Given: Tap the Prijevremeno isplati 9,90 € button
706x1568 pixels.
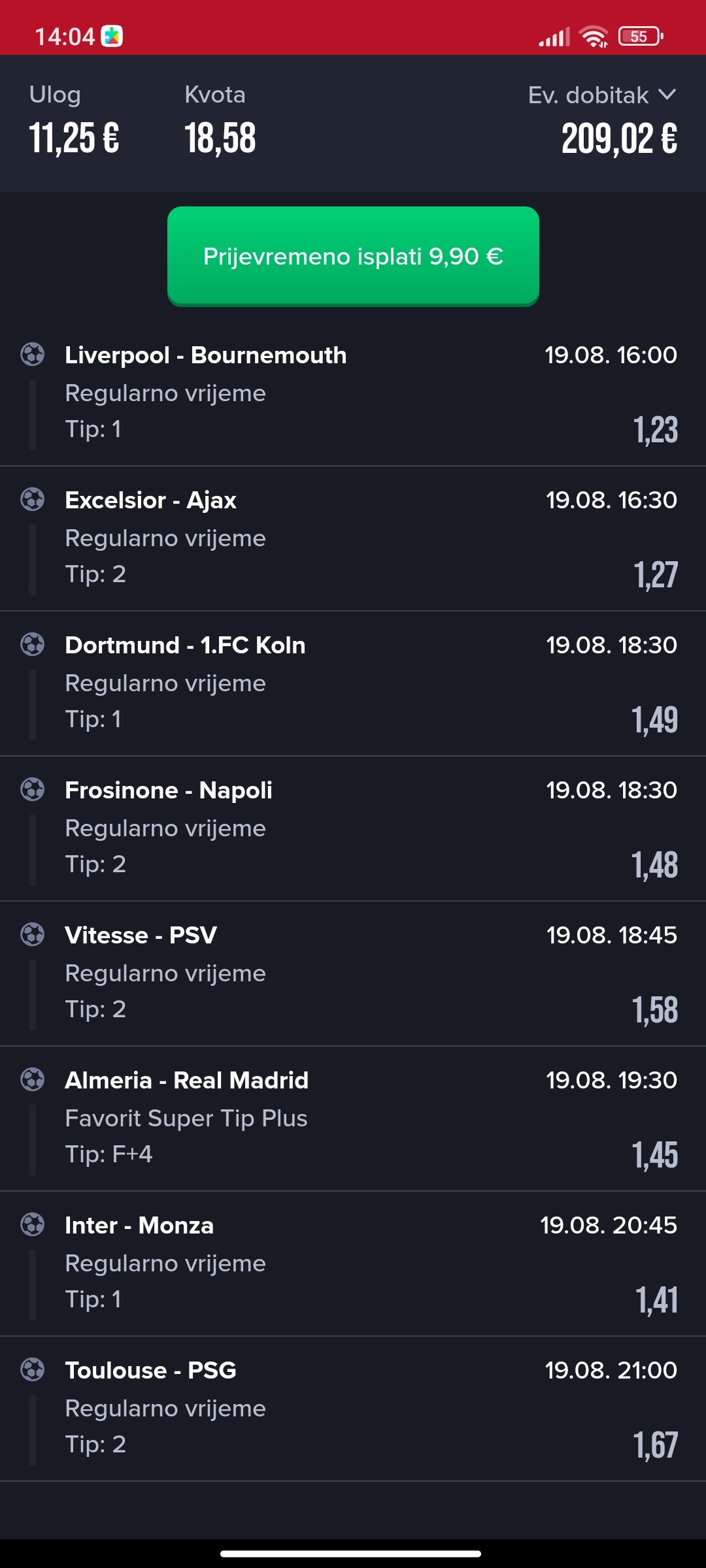Looking at the screenshot, I should point(353,256).
